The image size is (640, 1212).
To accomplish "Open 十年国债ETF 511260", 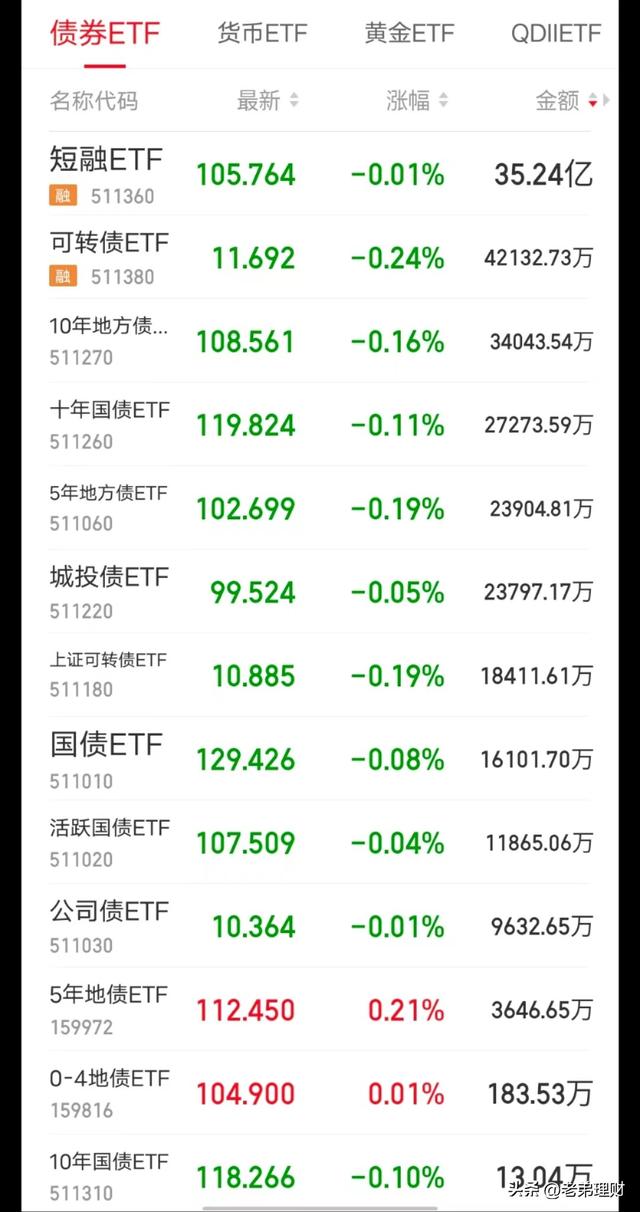I will pyautogui.click(x=110, y=425).
